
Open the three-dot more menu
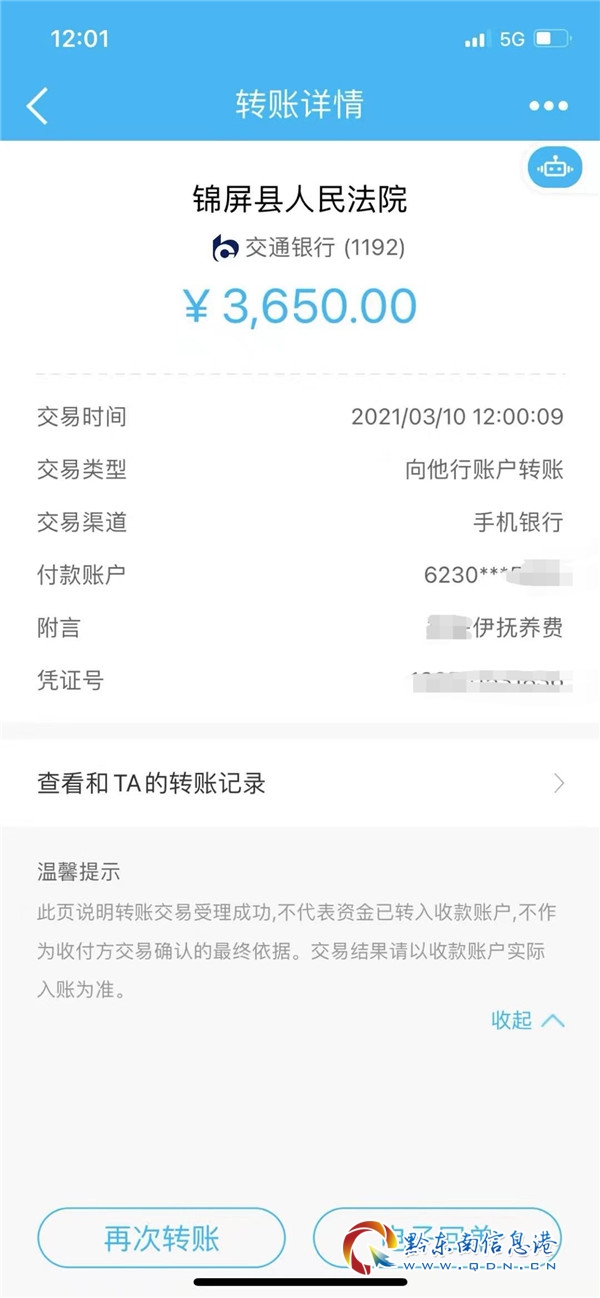548,106
